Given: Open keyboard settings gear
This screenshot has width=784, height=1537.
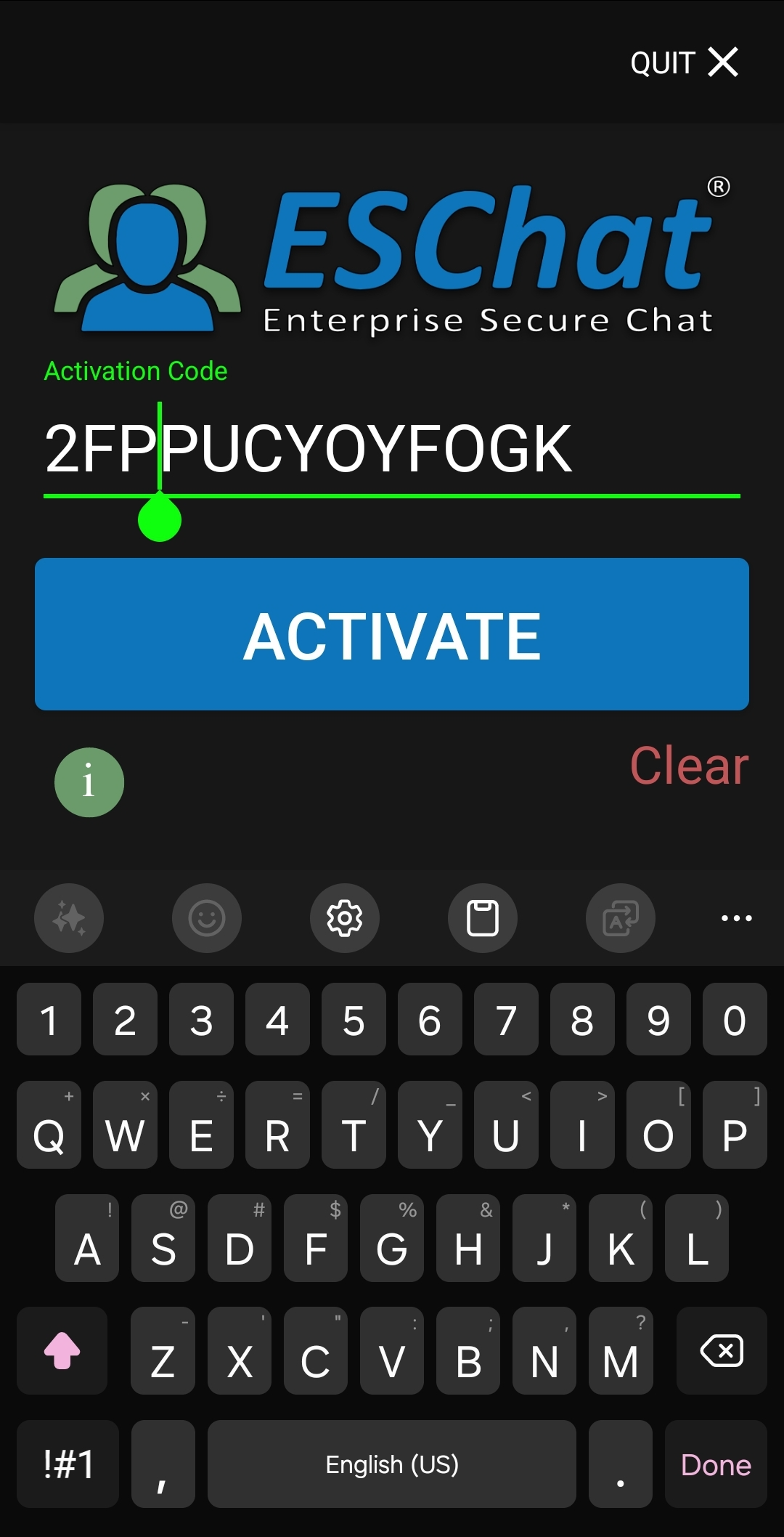Looking at the screenshot, I should (345, 918).
